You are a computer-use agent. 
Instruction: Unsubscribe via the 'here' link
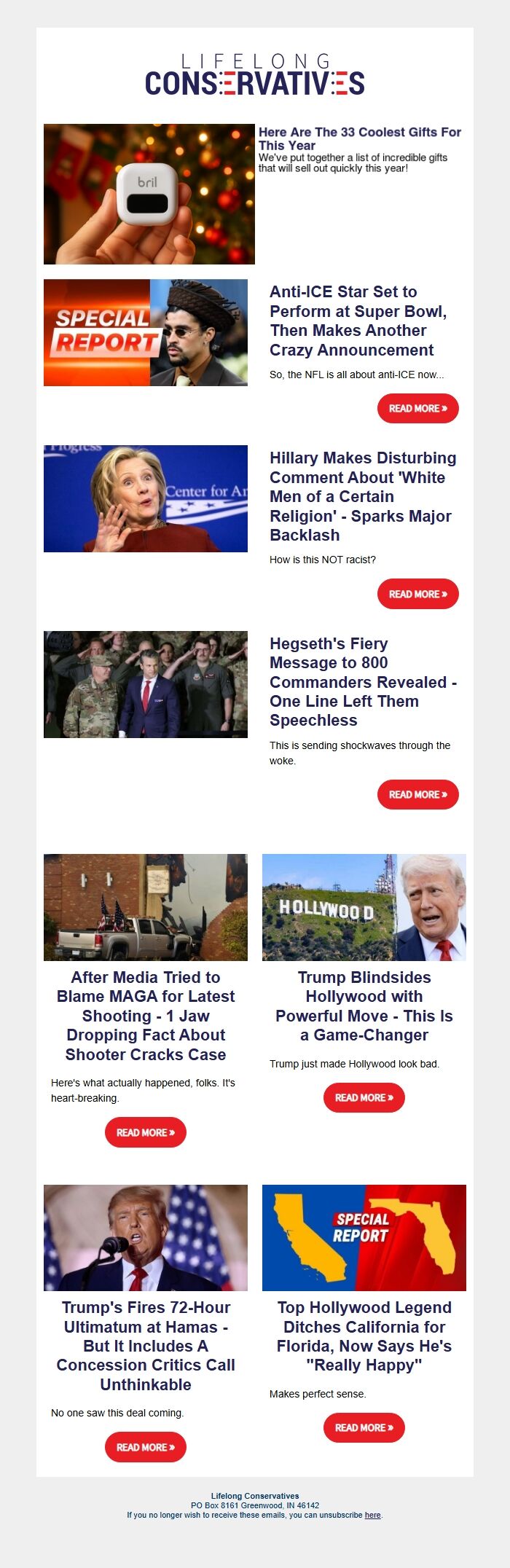coord(372,1515)
